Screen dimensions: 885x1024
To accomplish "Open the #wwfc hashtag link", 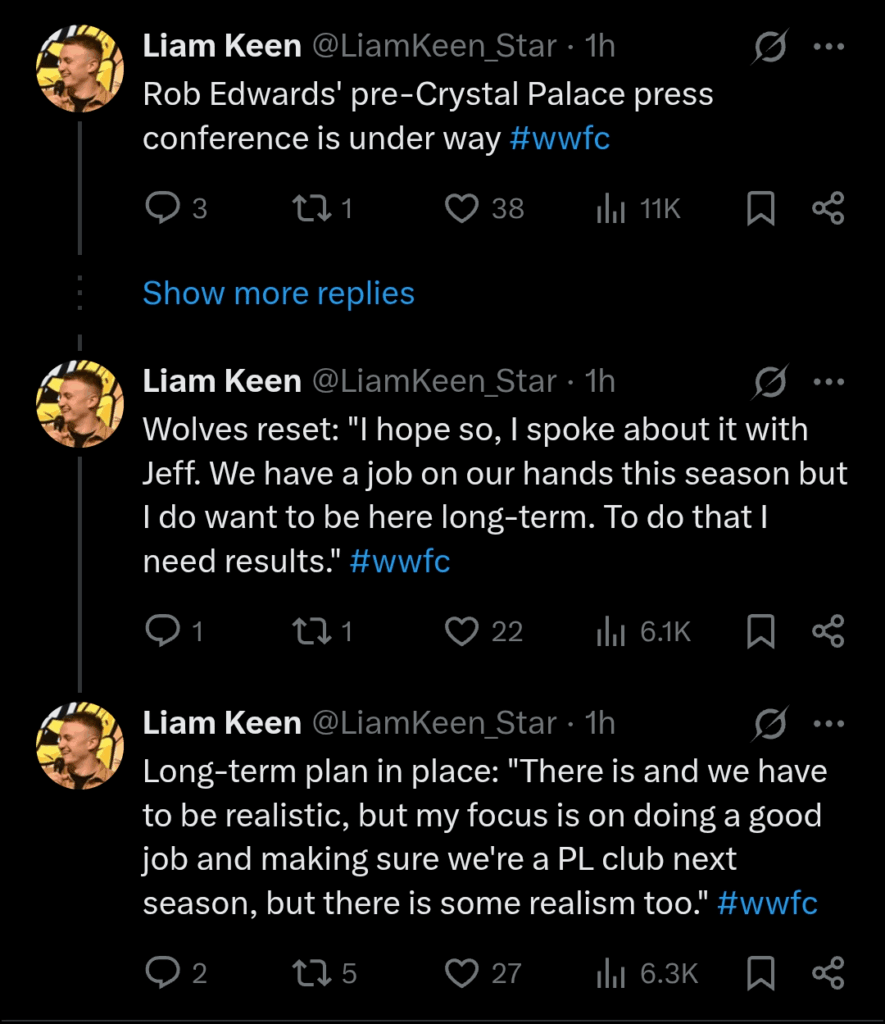I will pos(560,138).
